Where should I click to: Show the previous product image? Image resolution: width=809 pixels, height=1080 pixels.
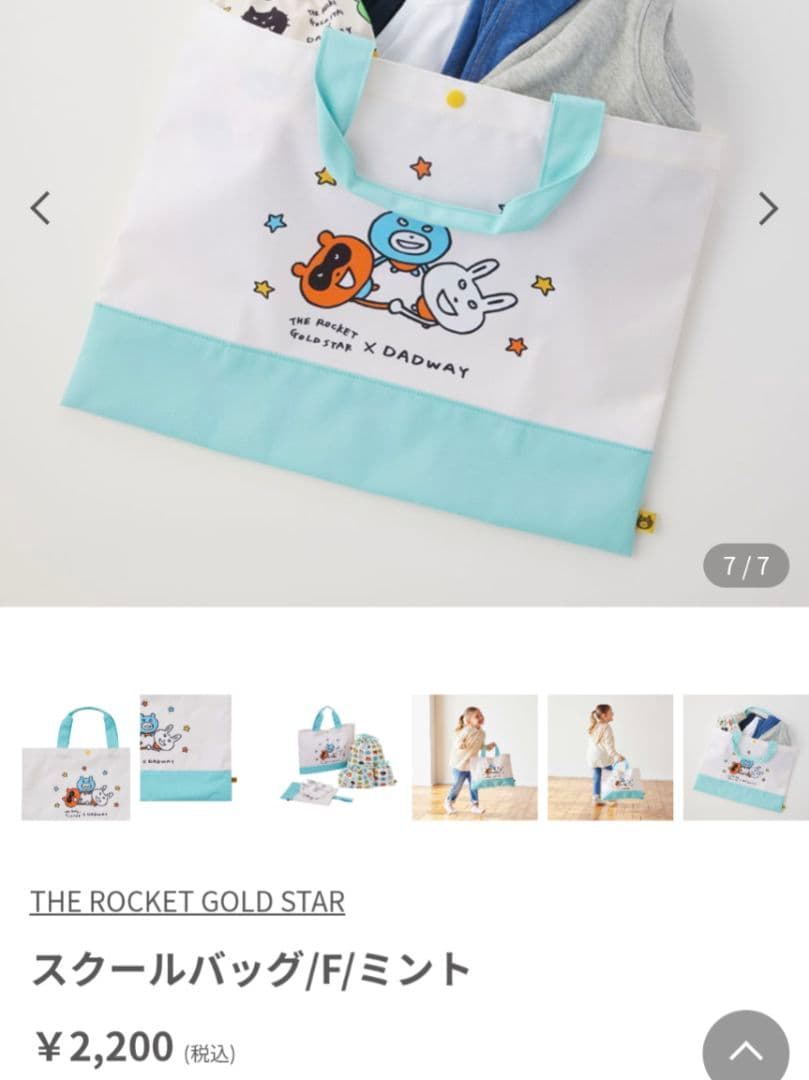pyautogui.click(x=40, y=208)
